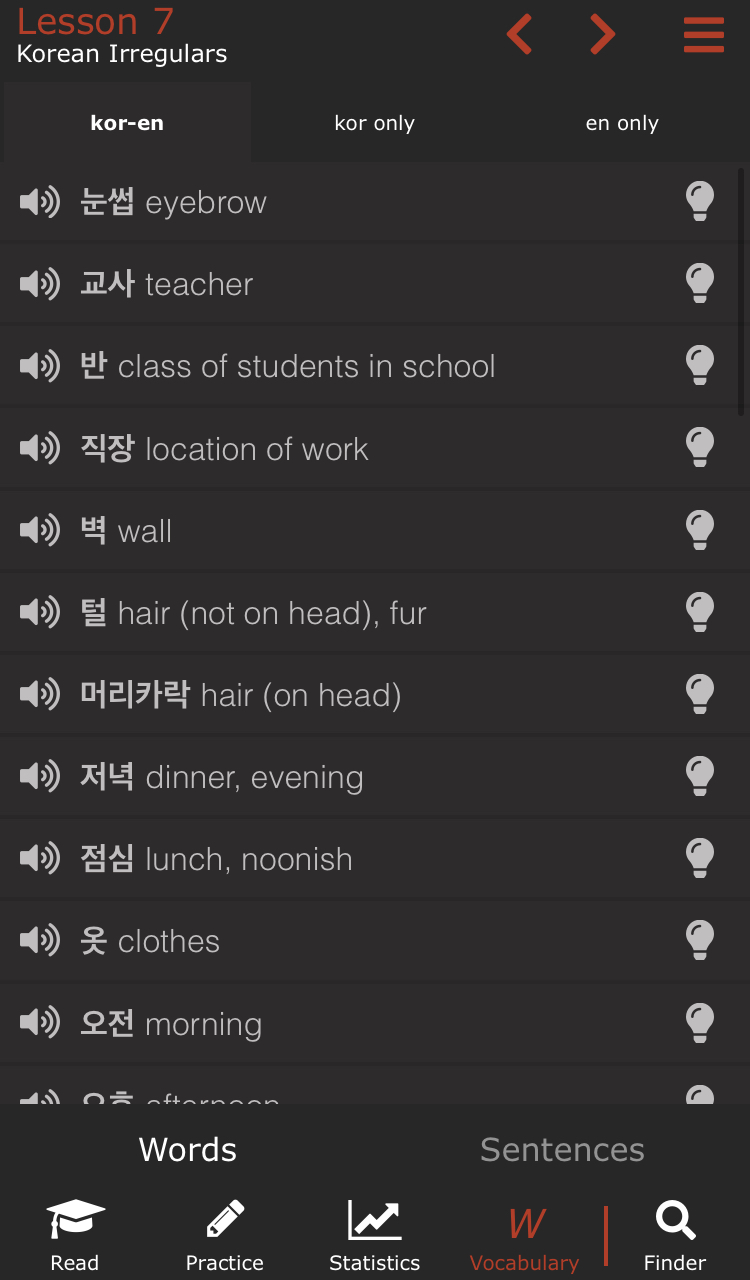Select the Words section
The image size is (750, 1280).
tap(188, 1150)
